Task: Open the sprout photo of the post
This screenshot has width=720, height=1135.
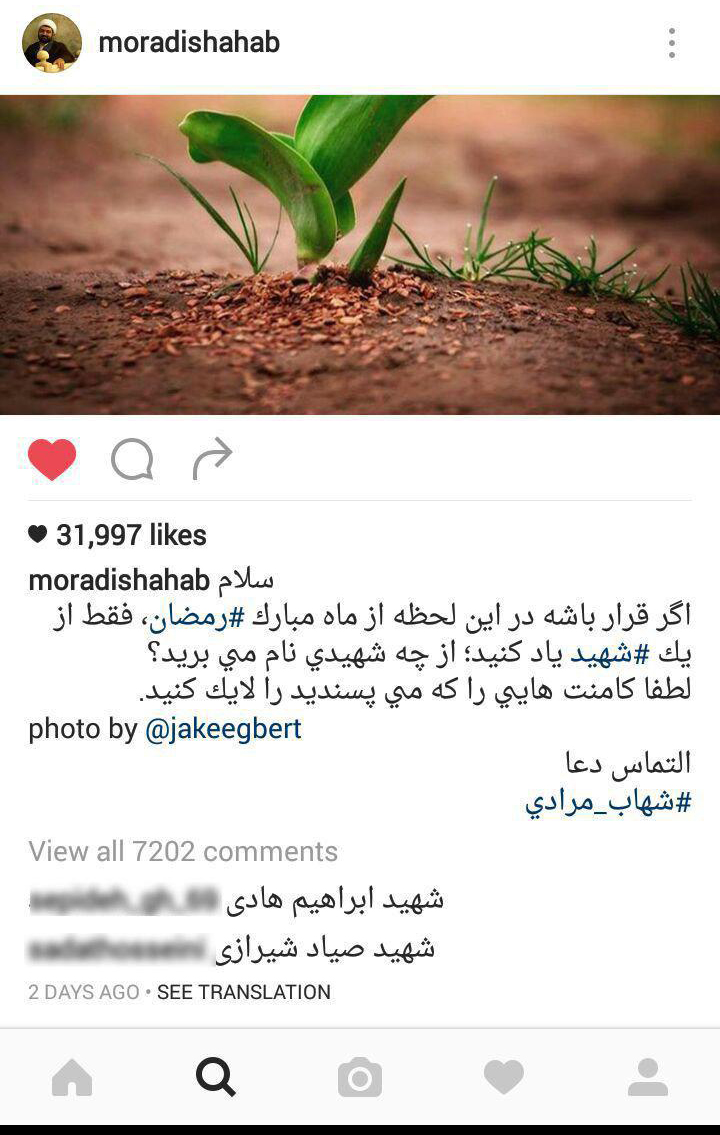Action: (360, 255)
